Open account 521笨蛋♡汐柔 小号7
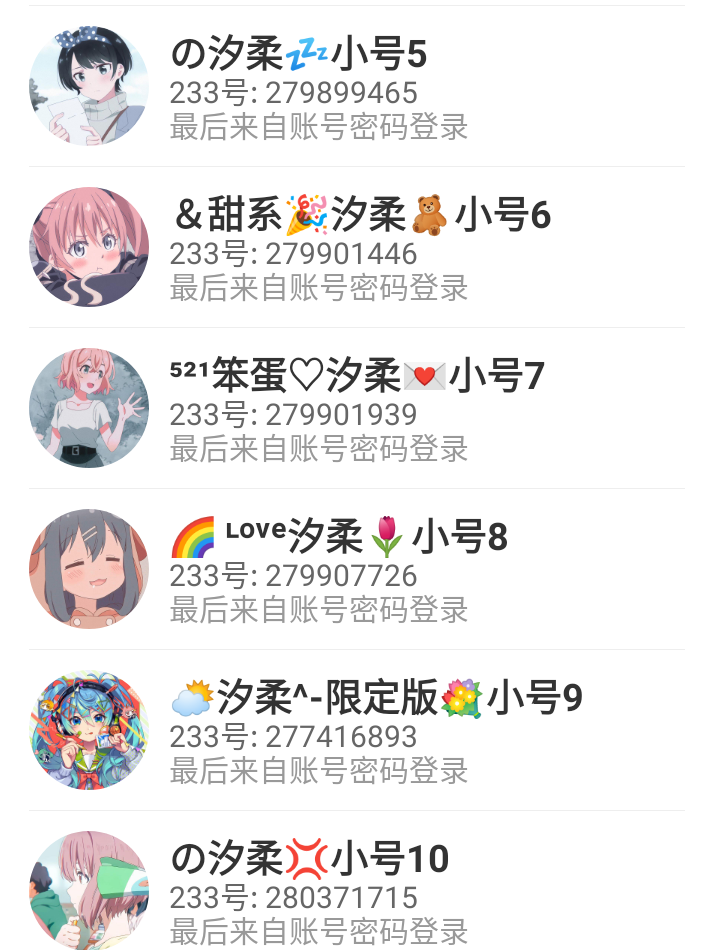The height and width of the screenshot is (950, 716). (x=357, y=409)
